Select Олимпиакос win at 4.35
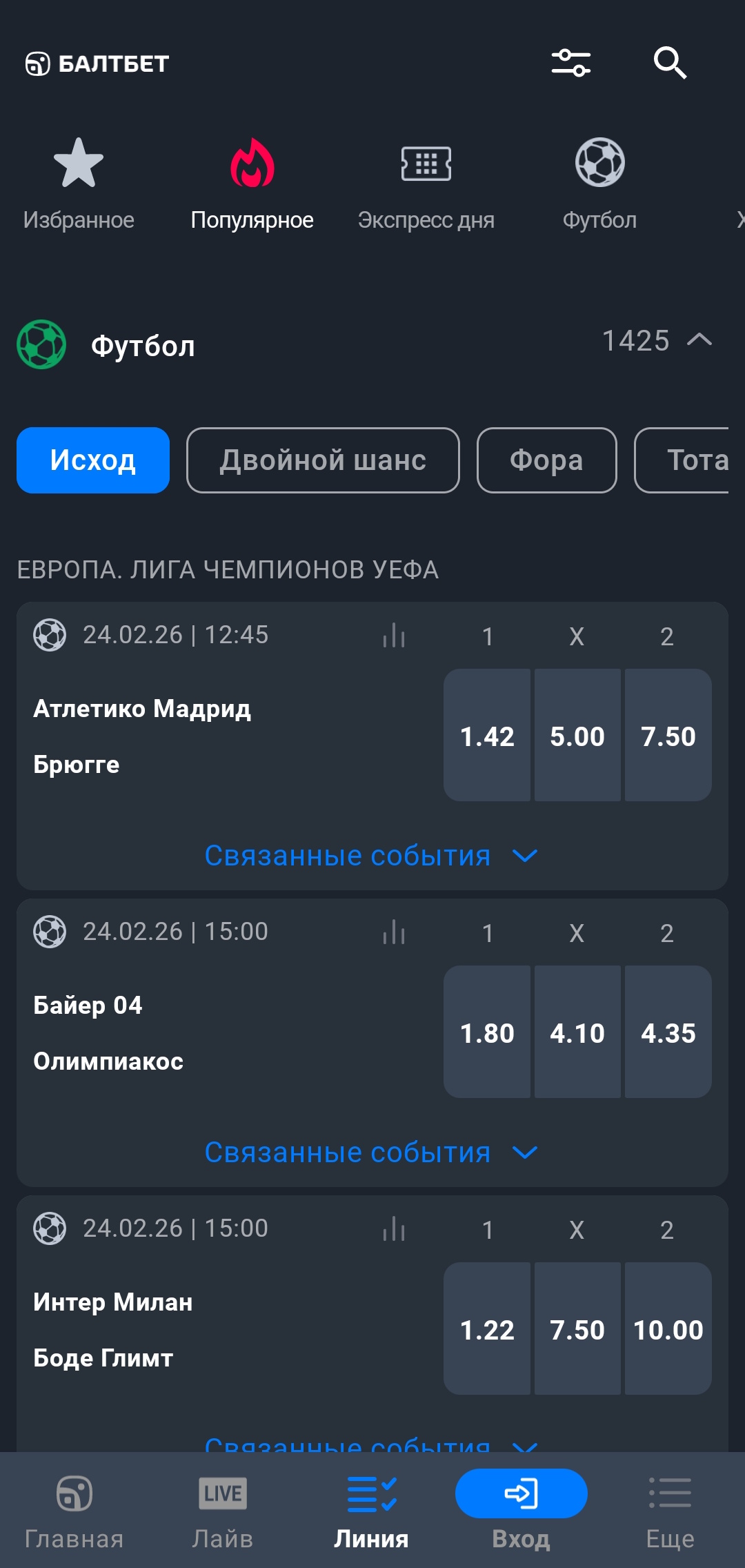This screenshot has height=1568, width=745. point(668,1032)
